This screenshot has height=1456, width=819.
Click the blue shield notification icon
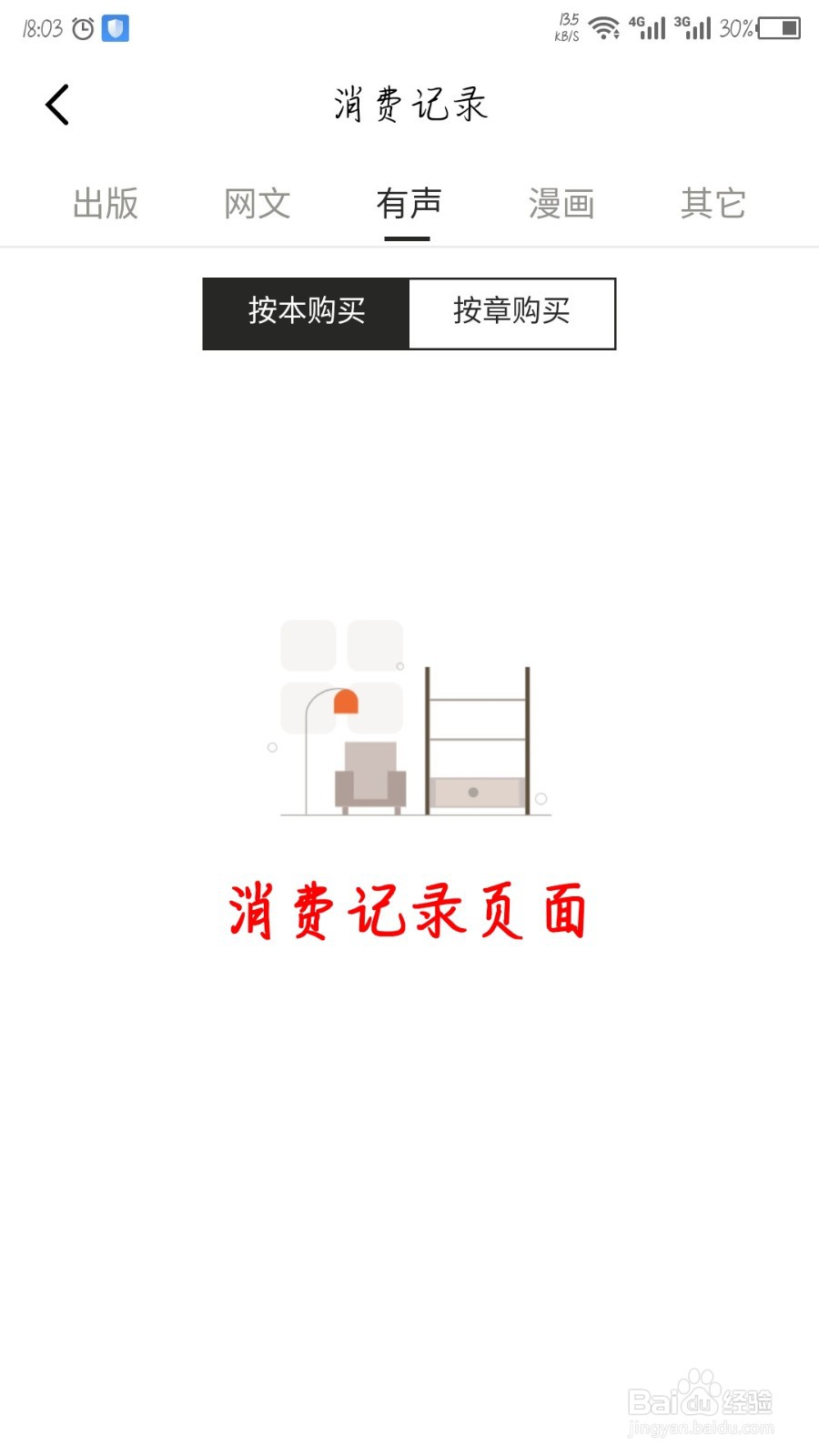click(115, 28)
